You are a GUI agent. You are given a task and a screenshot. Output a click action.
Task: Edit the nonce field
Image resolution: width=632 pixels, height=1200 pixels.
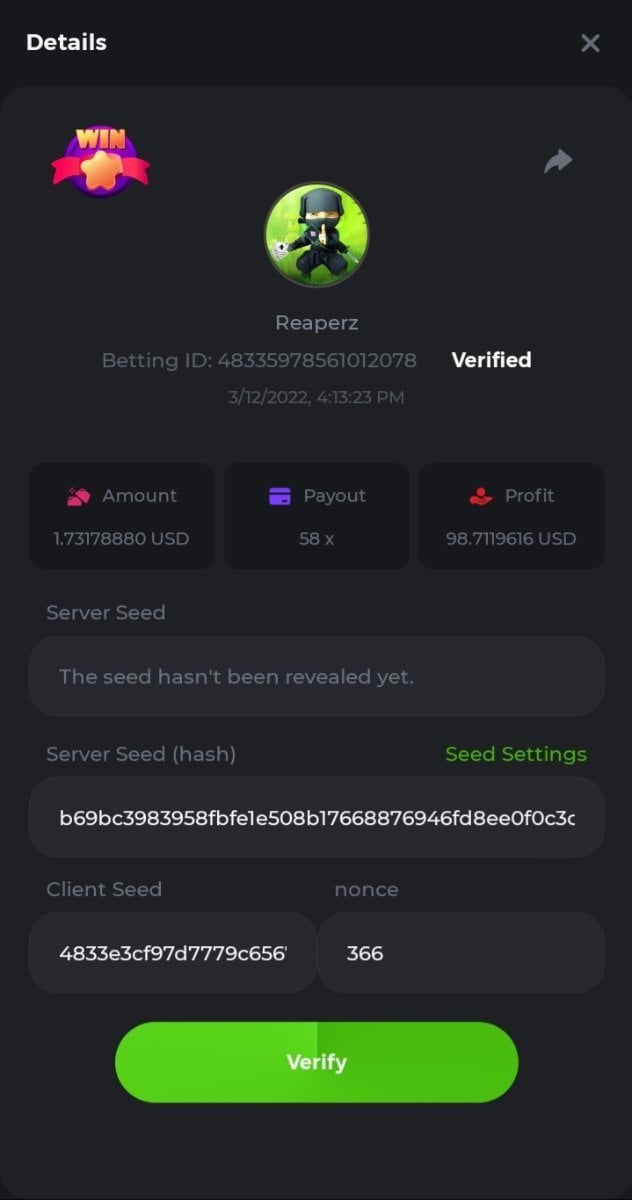point(461,953)
